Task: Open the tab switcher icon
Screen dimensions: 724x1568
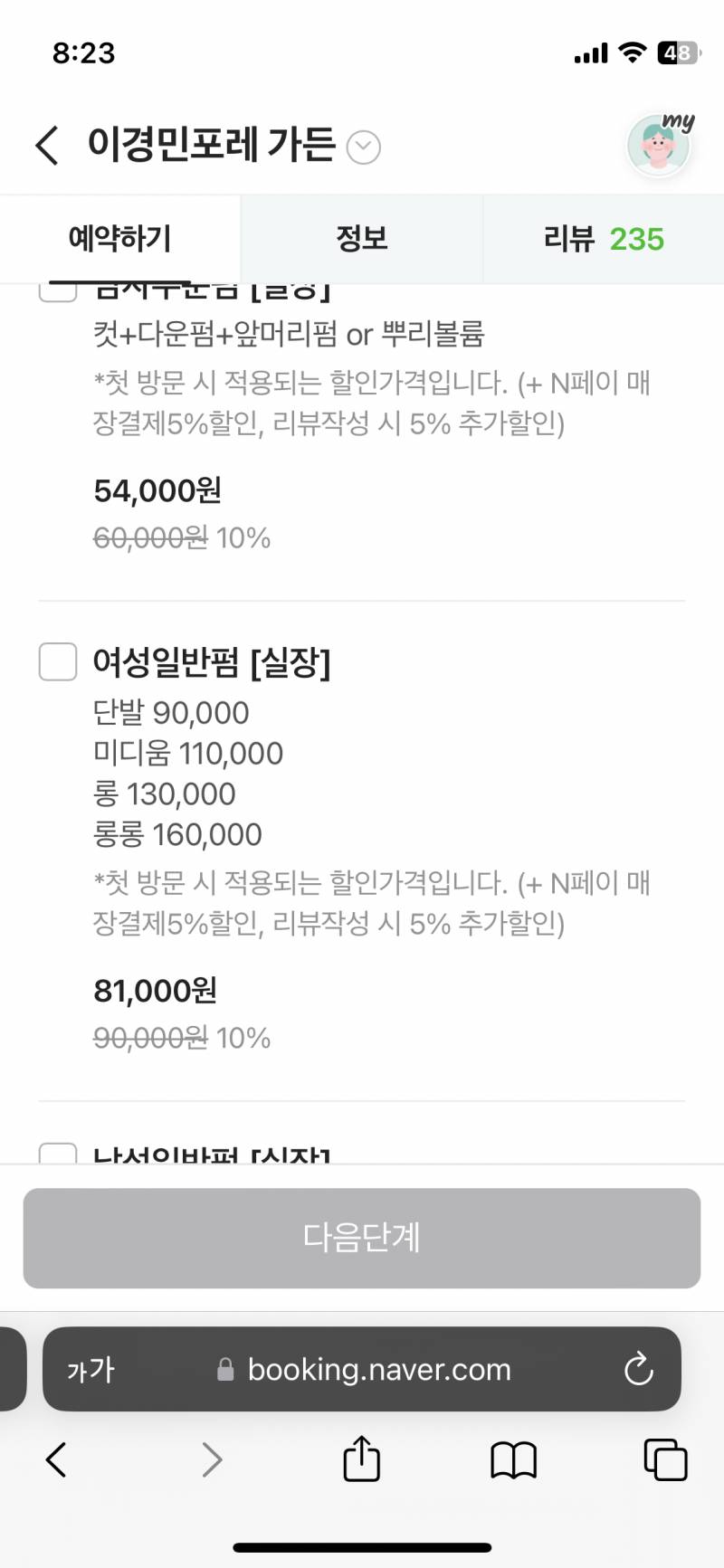Action: (x=667, y=1459)
